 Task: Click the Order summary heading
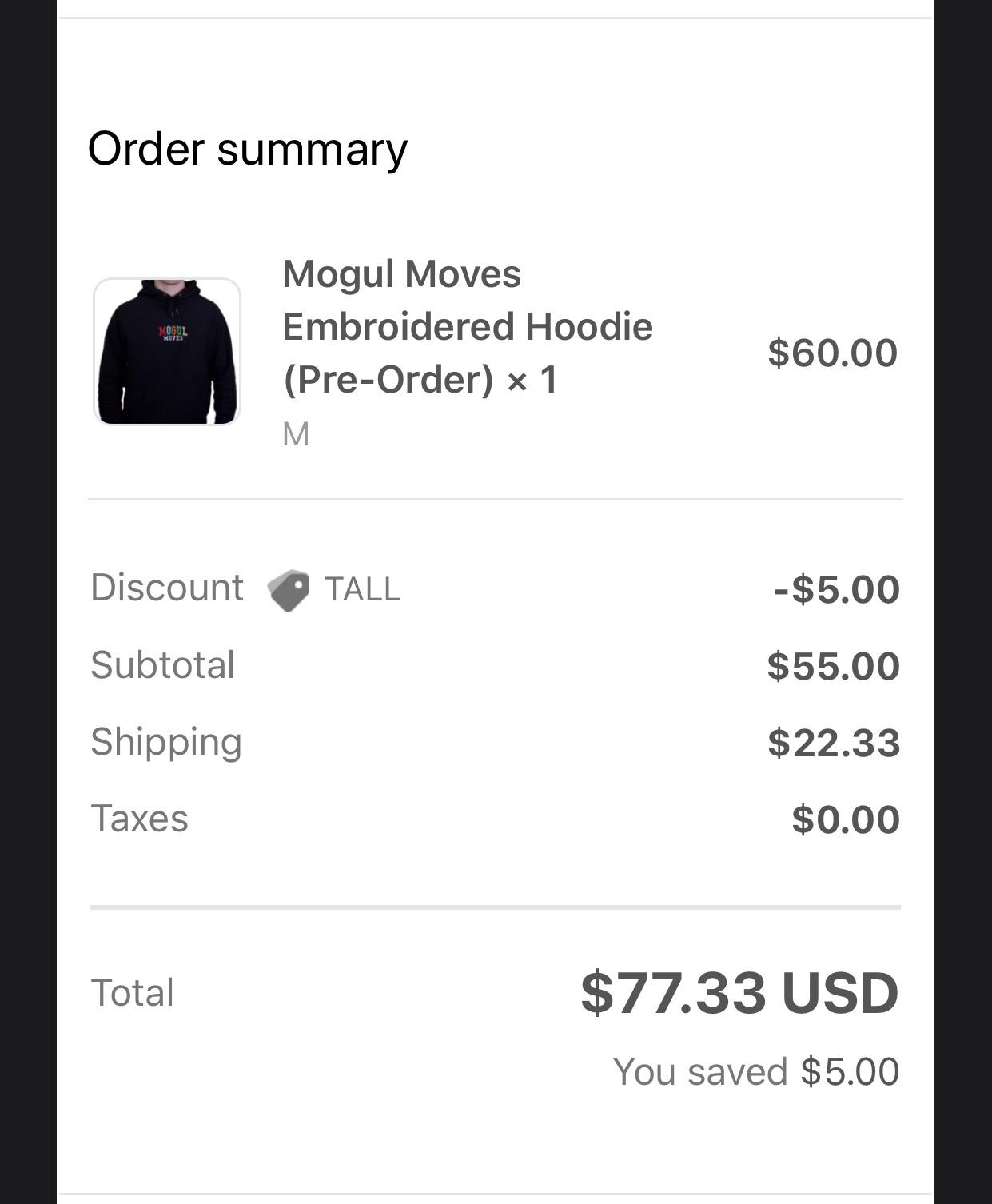tap(247, 148)
